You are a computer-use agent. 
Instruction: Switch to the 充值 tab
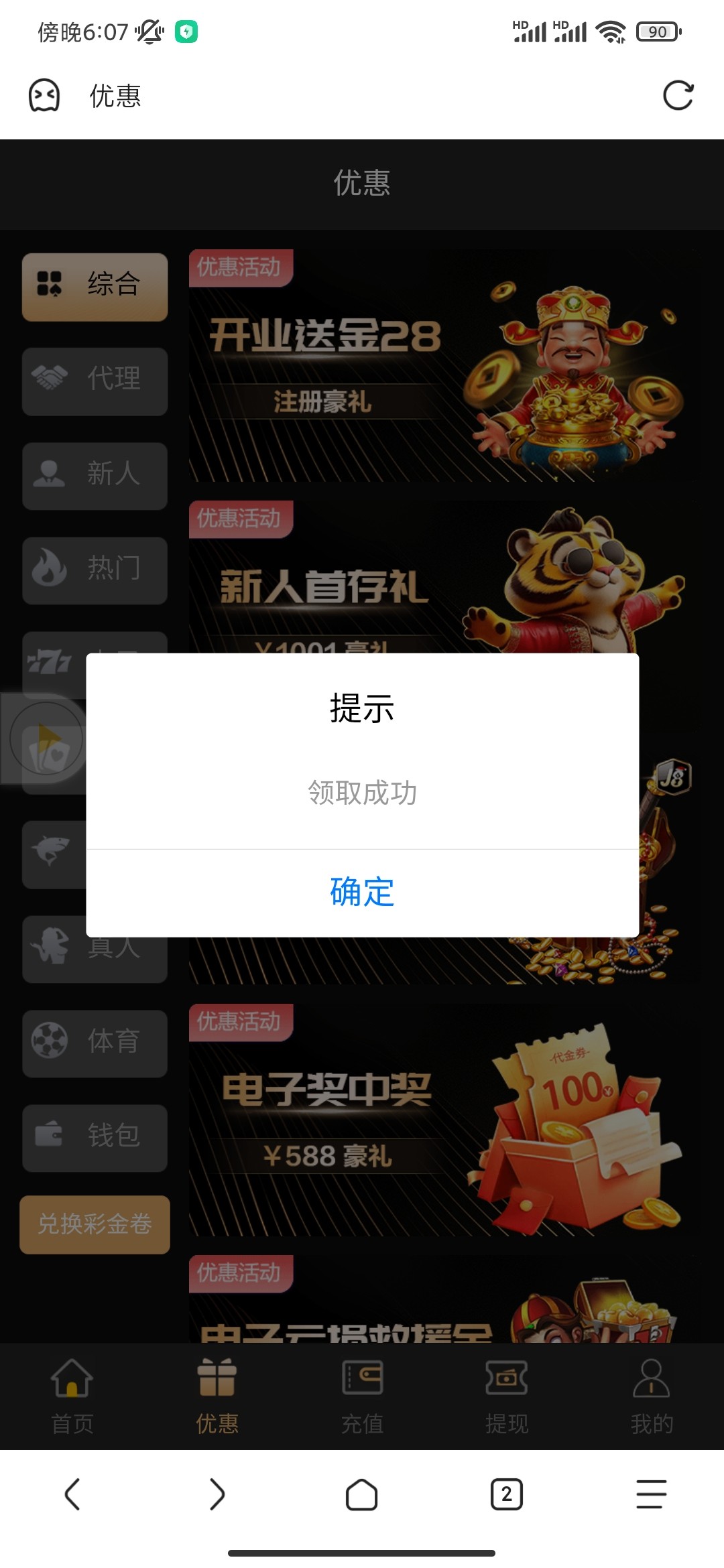pyautogui.click(x=362, y=1396)
